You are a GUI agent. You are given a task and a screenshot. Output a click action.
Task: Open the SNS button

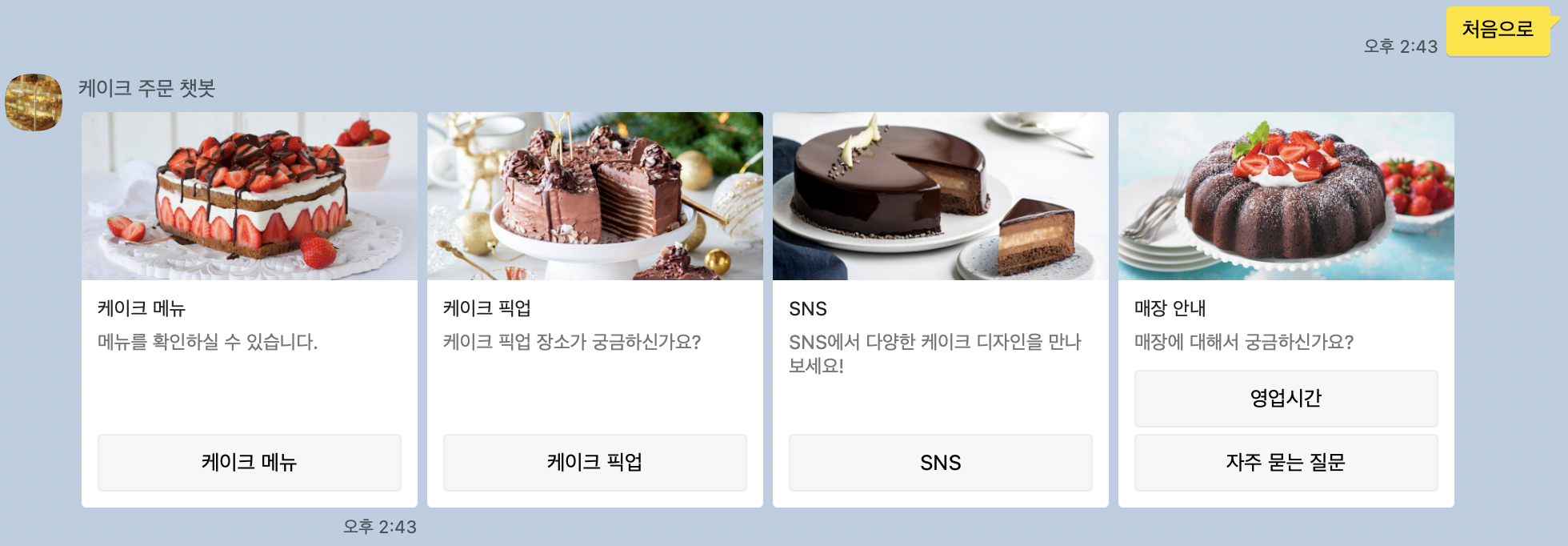[940, 462]
